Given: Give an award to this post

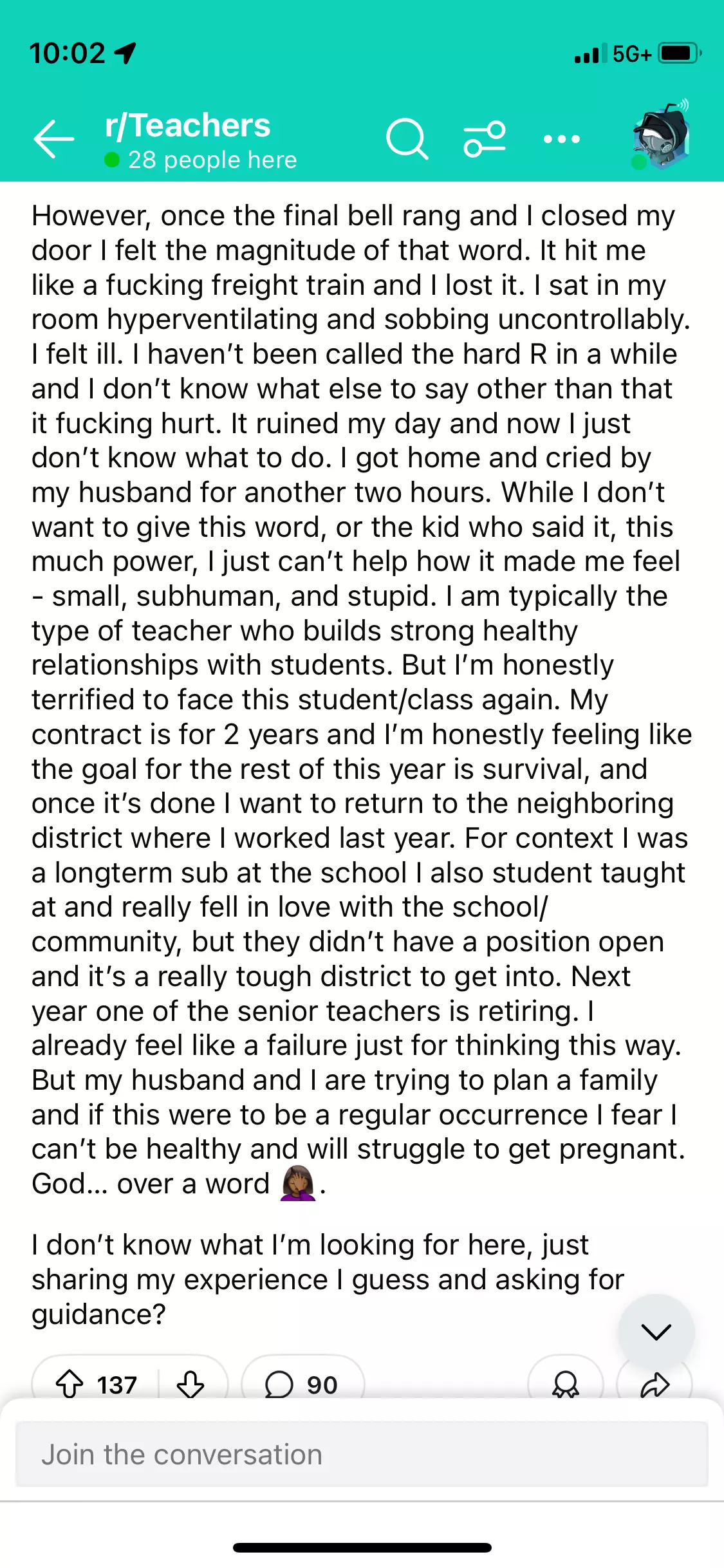Looking at the screenshot, I should tap(566, 1385).
